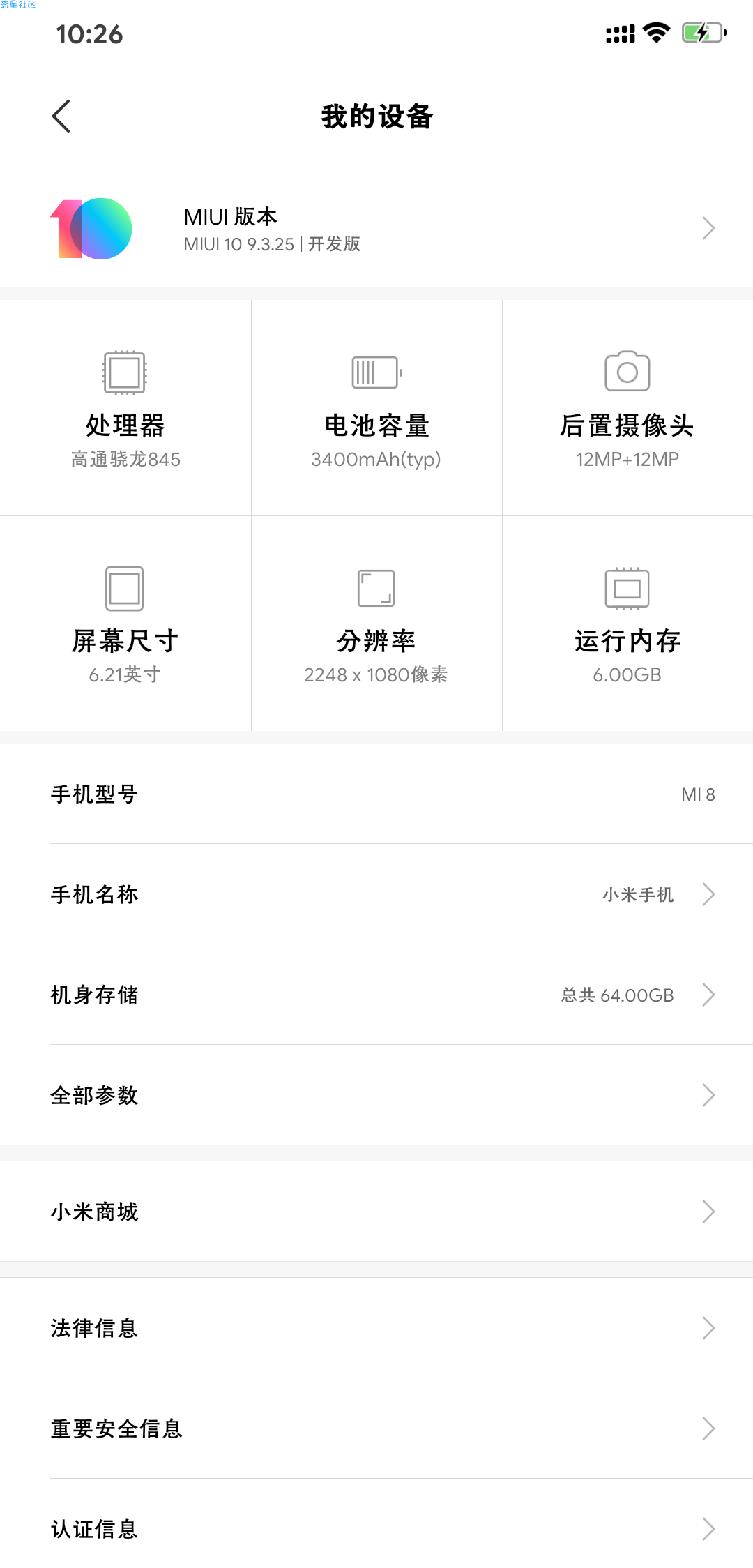The width and height of the screenshot is (753, 1568).
Task: Open 重要安全信息
Action: point(376,1428)
